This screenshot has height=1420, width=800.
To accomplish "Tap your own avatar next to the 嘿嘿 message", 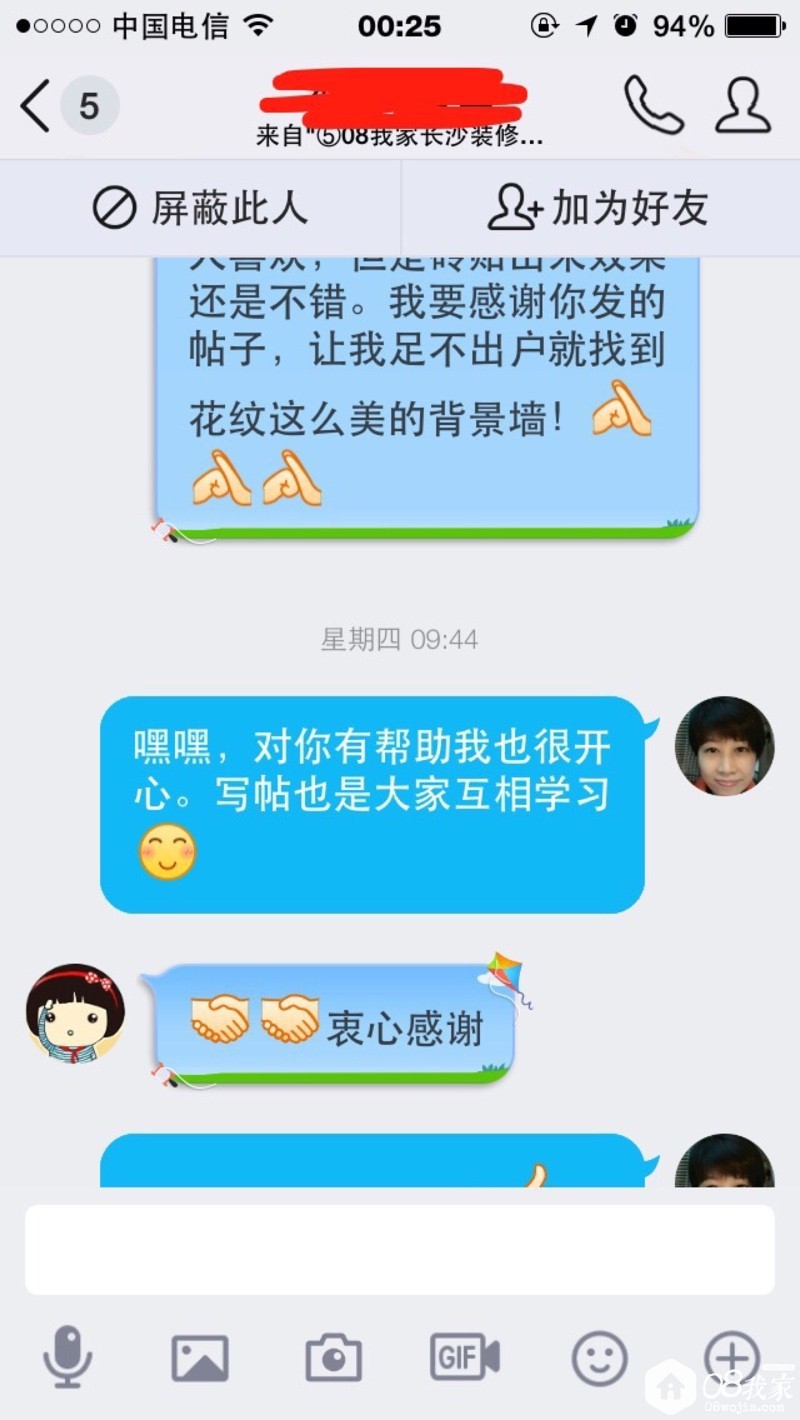I will click(724, 746).
